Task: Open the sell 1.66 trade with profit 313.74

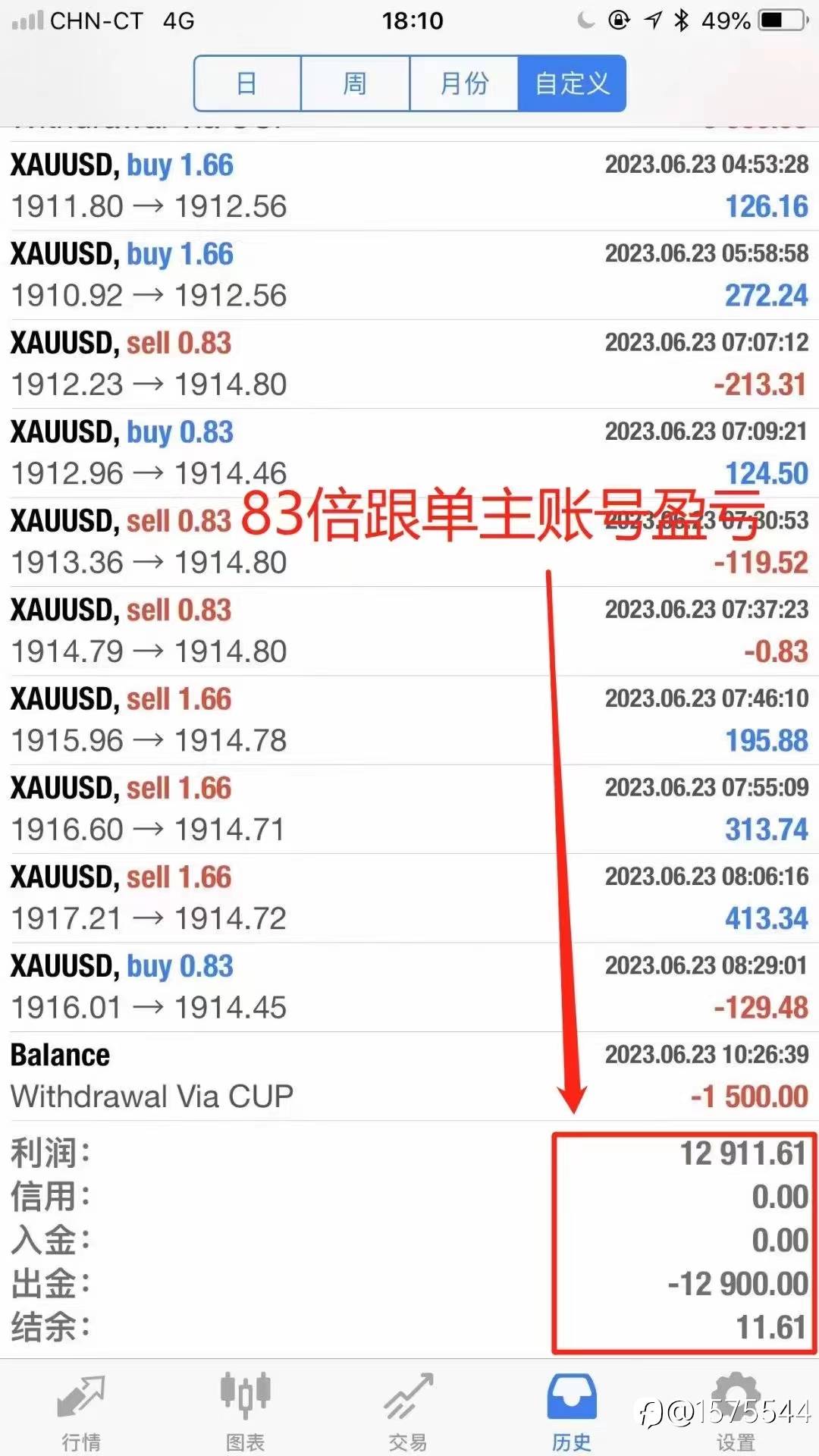Action: coord(409,809)
